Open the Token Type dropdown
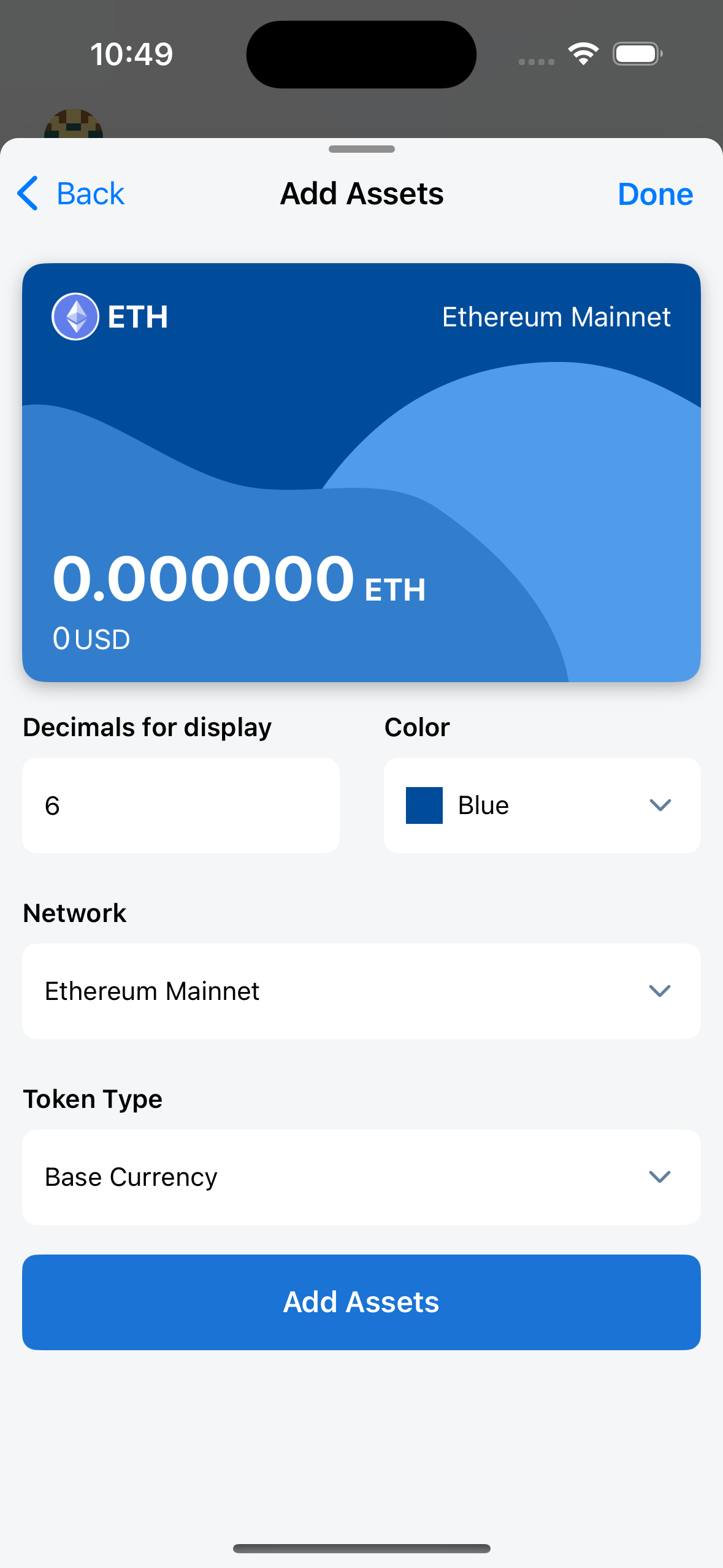The width and height of the screenshot is (723, 1568). coord(361,1177)
